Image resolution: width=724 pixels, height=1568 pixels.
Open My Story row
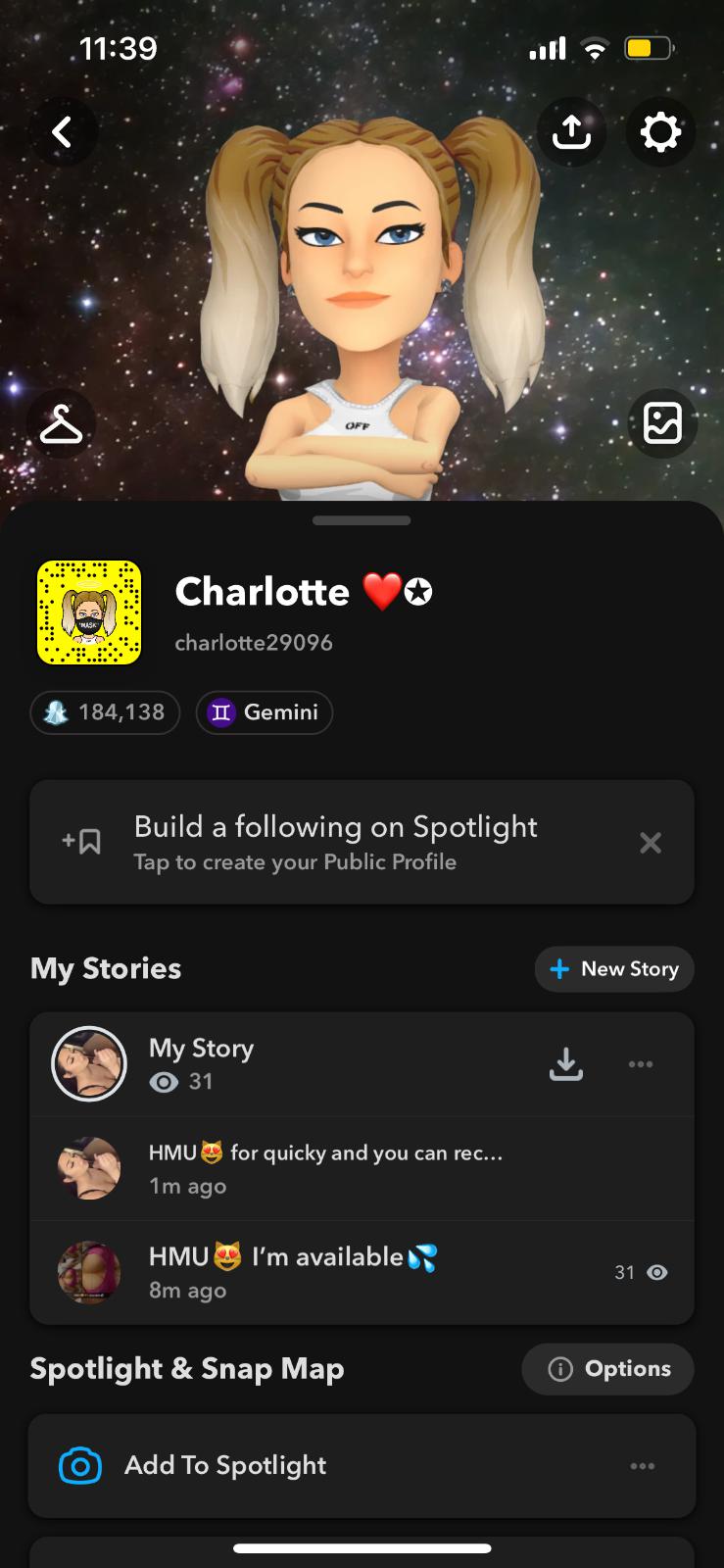(x=294, y=1064)
